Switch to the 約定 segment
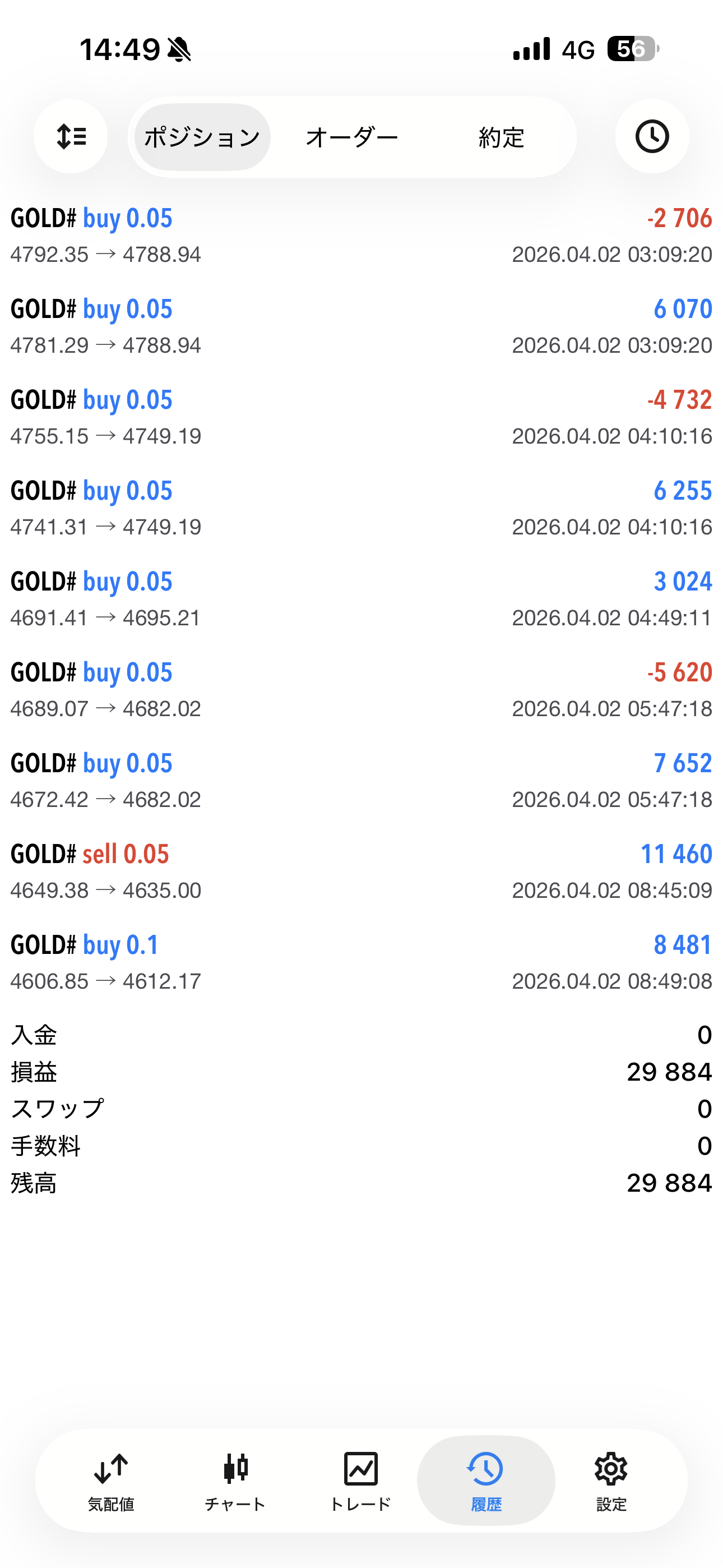Viewport: 723px width, 1568px height. (x=501, y=137)
